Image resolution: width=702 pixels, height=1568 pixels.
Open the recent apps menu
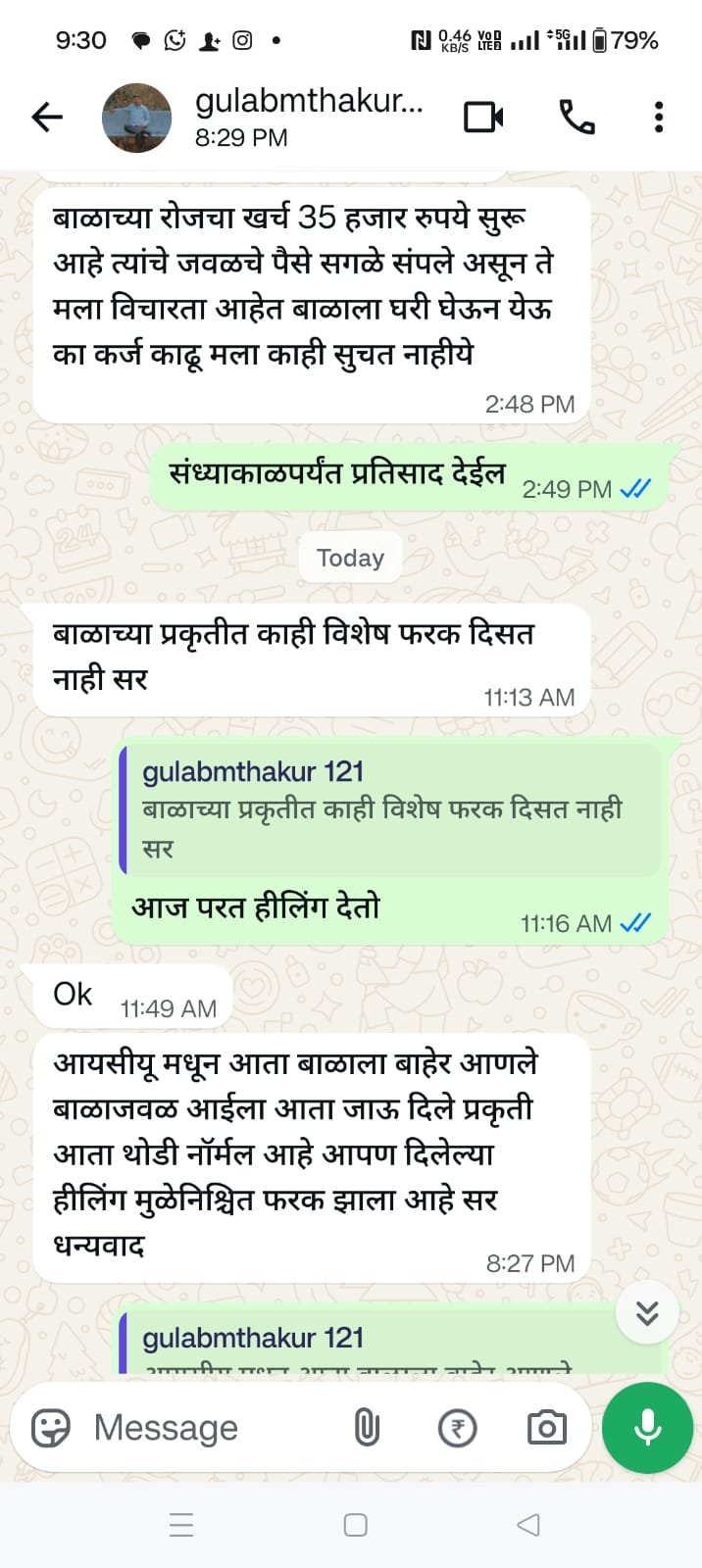pos(181,1525)
